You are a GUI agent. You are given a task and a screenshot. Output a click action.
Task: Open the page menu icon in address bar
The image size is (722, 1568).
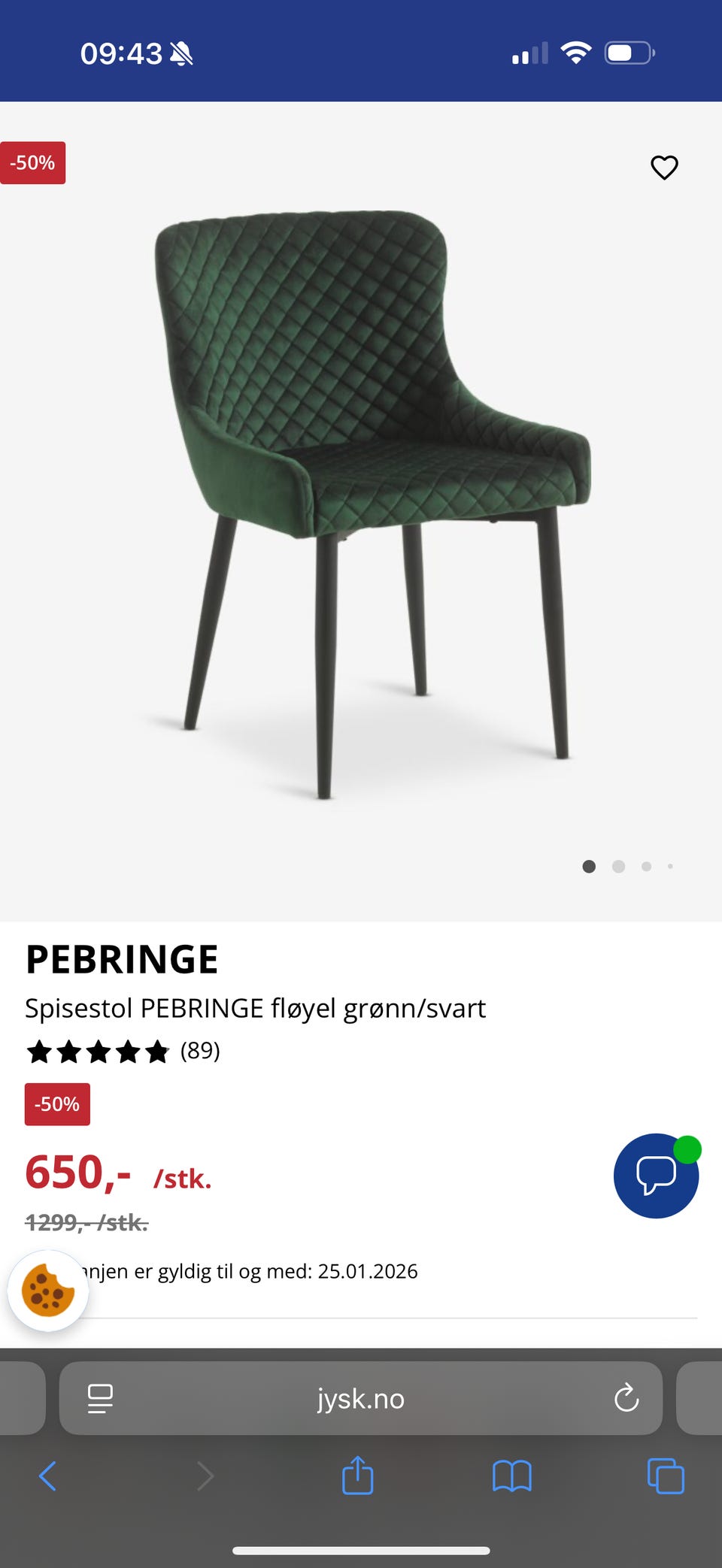point(100,1399)
